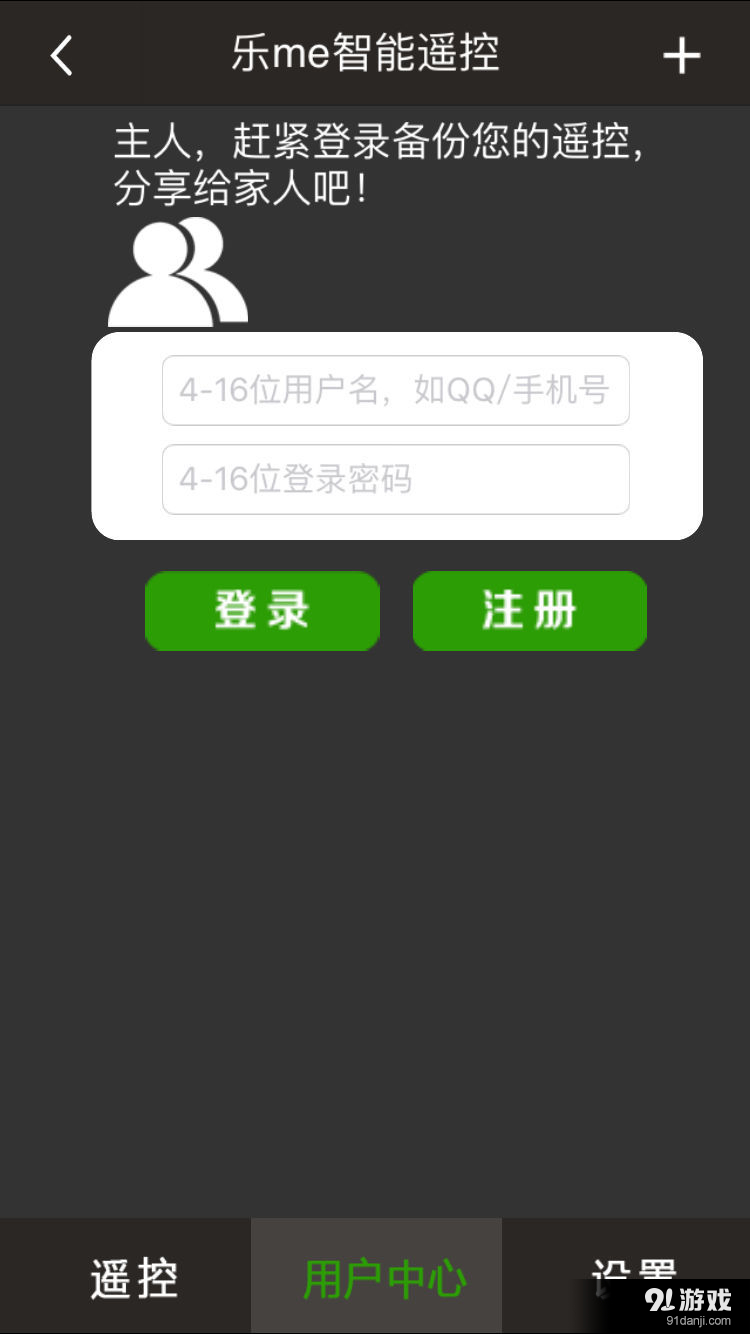Image resolution: width=750 pixels, height=1334 pixels.
Task: Click the 注册 register button
Action: 530,611
